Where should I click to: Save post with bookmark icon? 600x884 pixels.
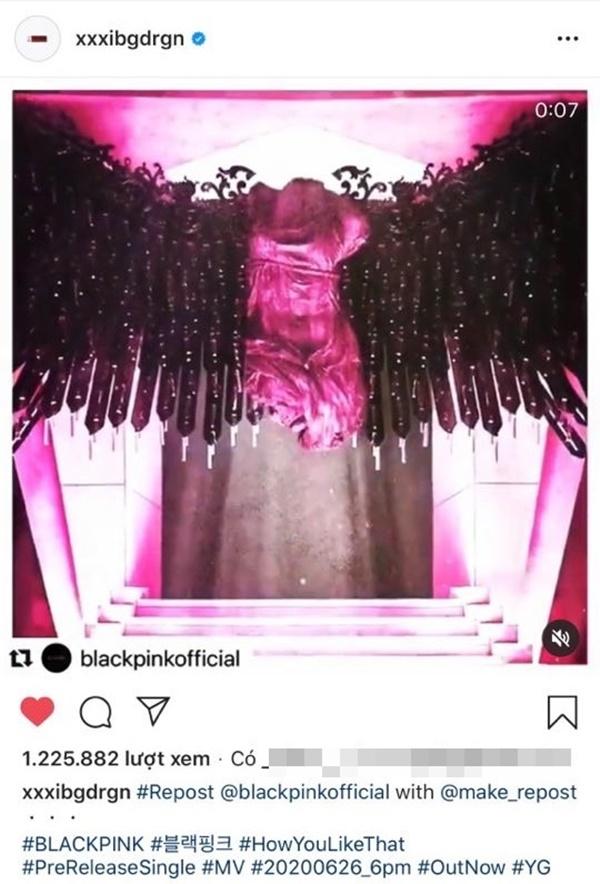pyautogui.click(x=562, y=712)
